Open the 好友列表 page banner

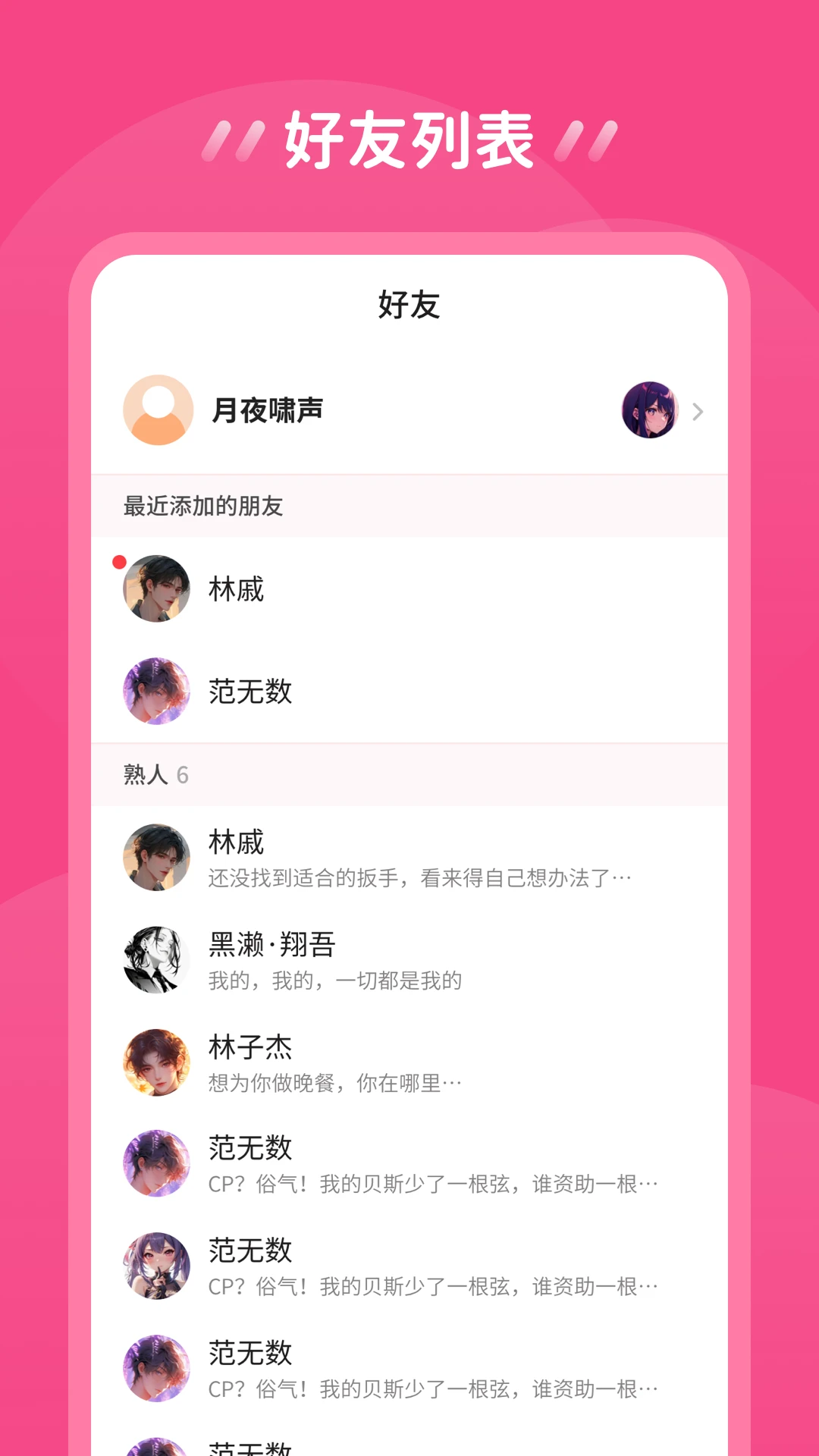point(409,138)
